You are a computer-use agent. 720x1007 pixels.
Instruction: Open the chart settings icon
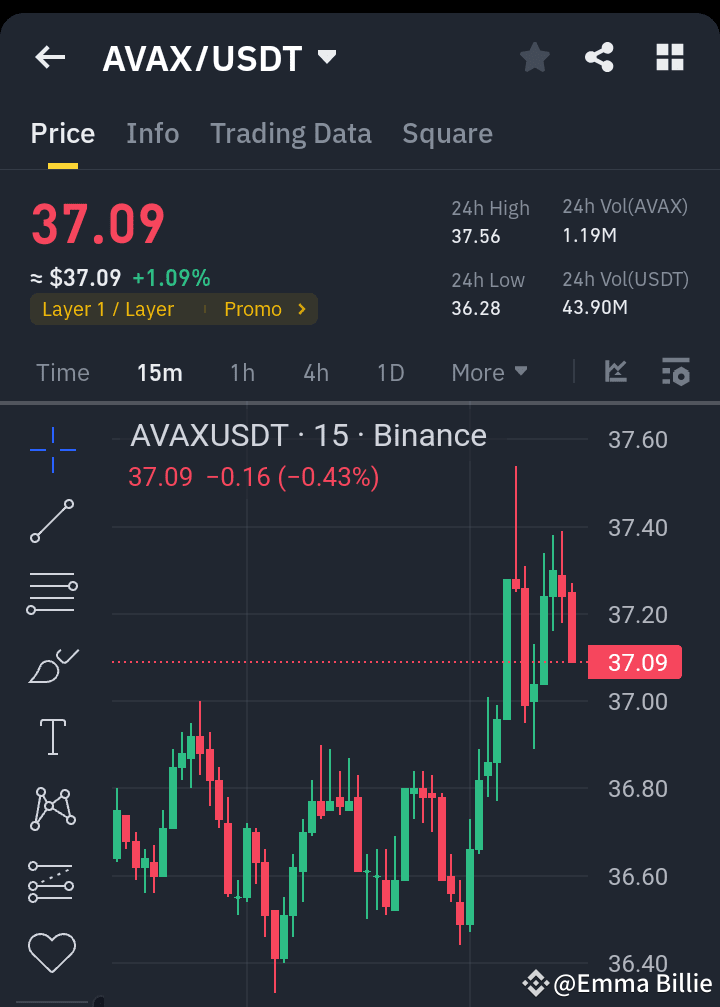[x=676, y=371]
